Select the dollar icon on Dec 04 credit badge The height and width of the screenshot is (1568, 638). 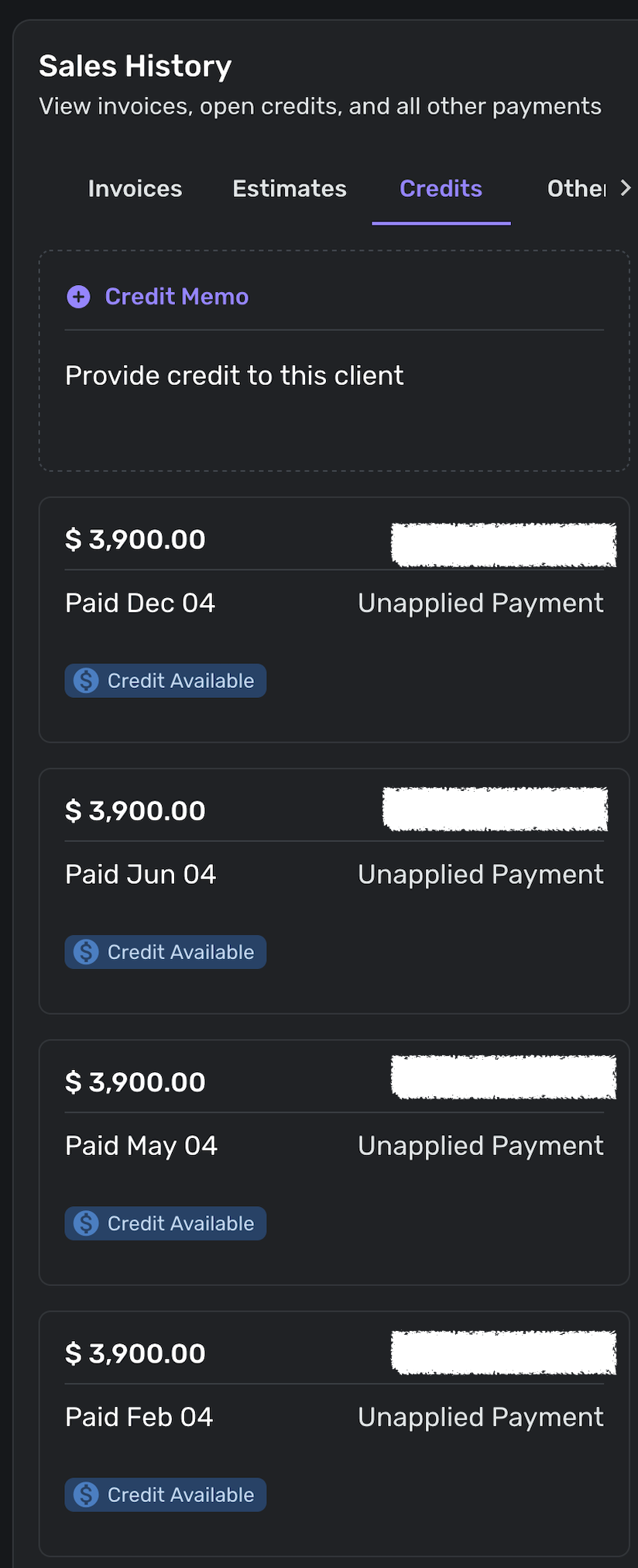click(x=85, y=680)
